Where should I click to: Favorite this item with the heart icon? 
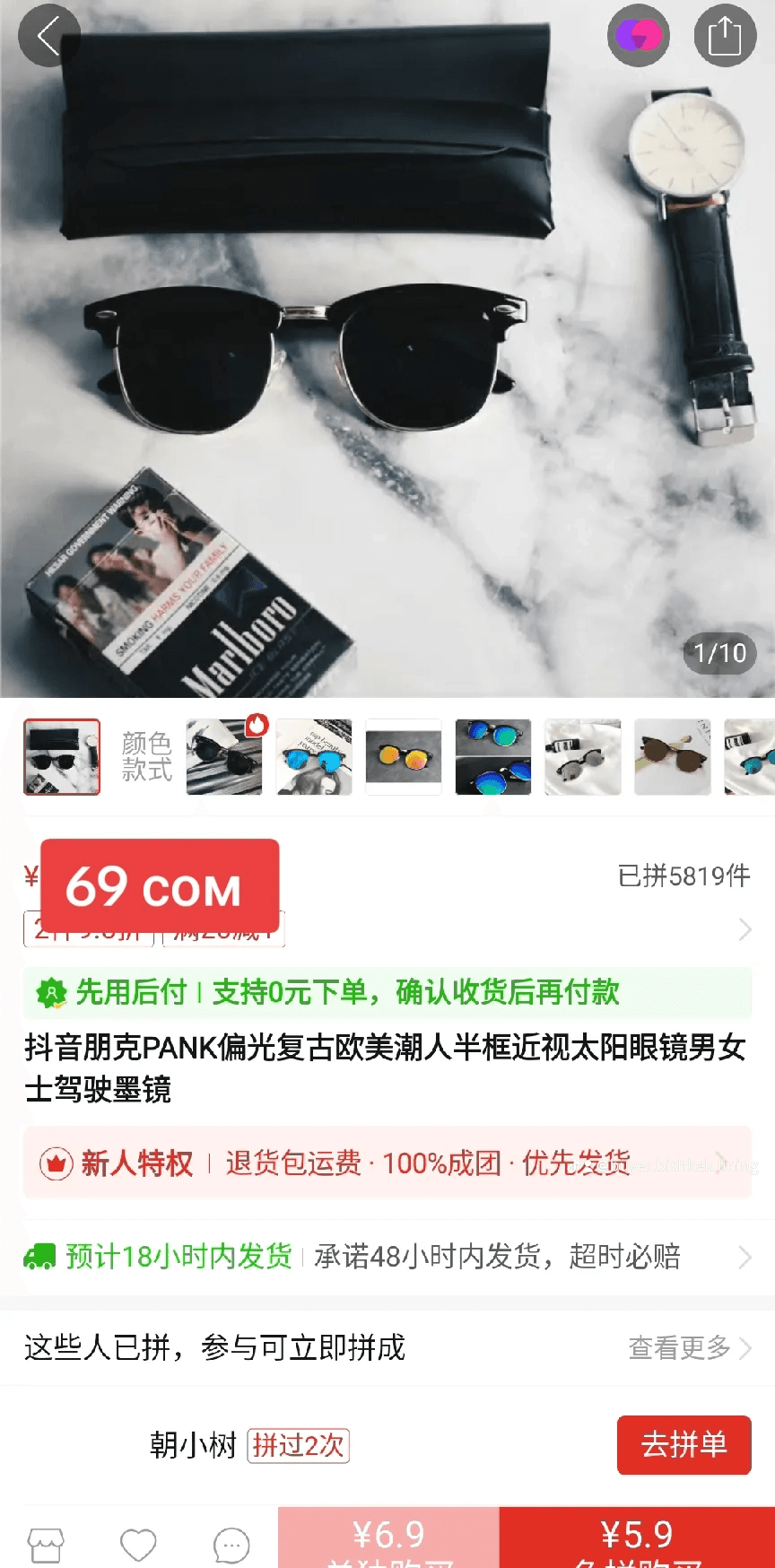138,1545
